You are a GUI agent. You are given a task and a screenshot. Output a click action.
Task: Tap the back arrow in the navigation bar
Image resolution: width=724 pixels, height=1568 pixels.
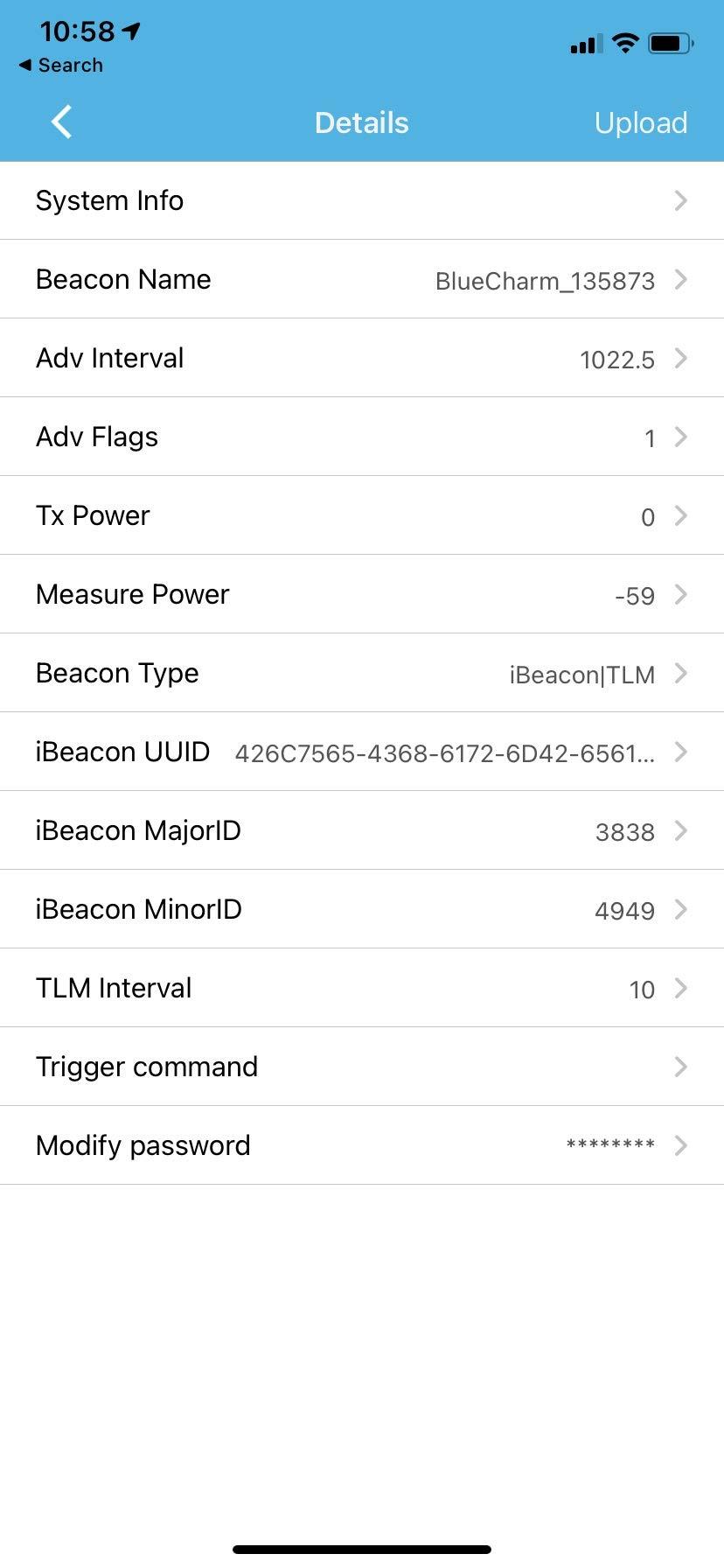tap(60, 122)
